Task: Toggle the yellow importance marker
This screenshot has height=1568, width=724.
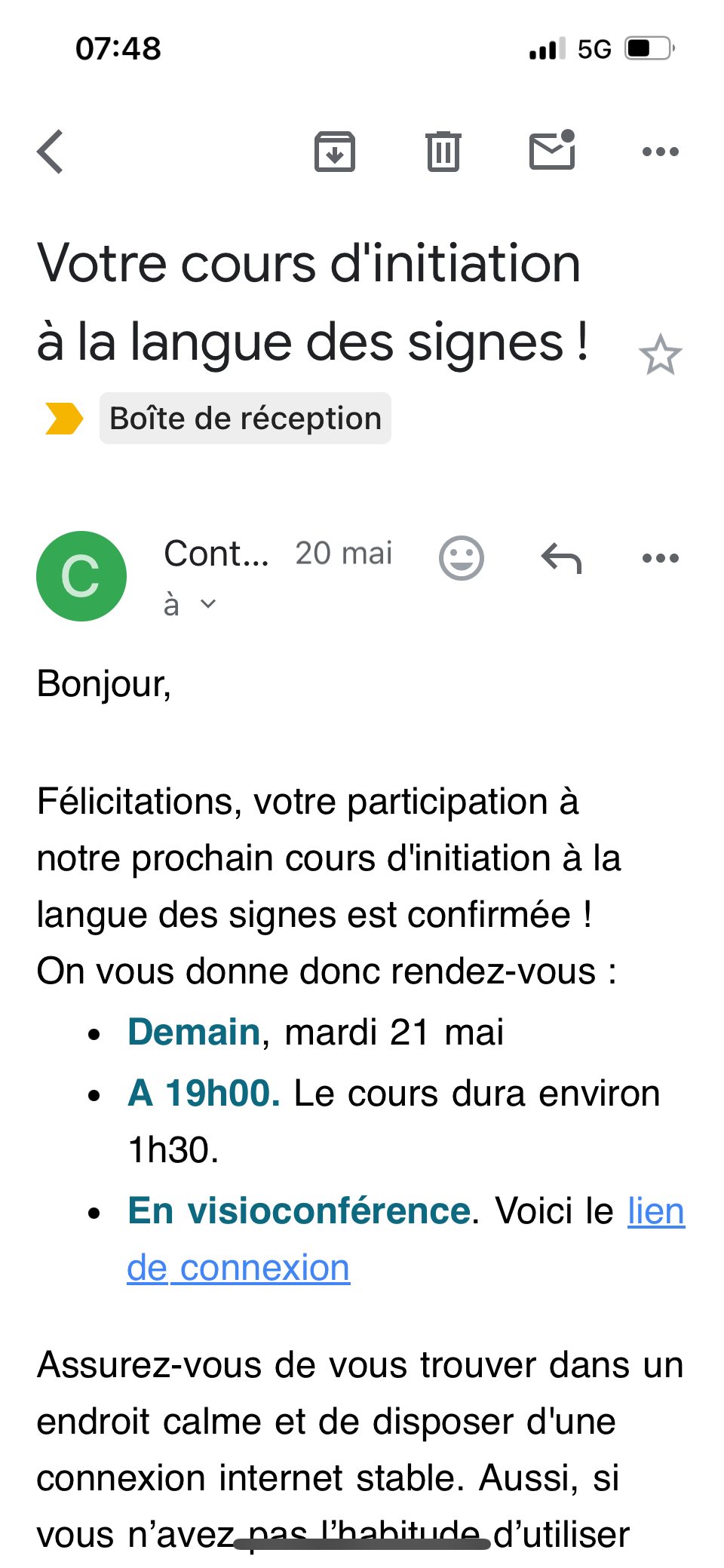Action: point(64,419)
